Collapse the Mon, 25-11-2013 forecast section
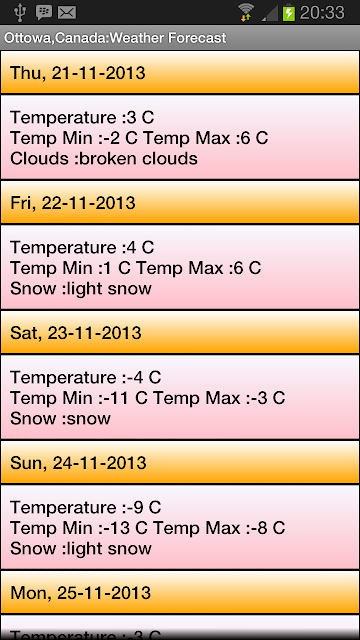360x640 pixels. point(180,592)
